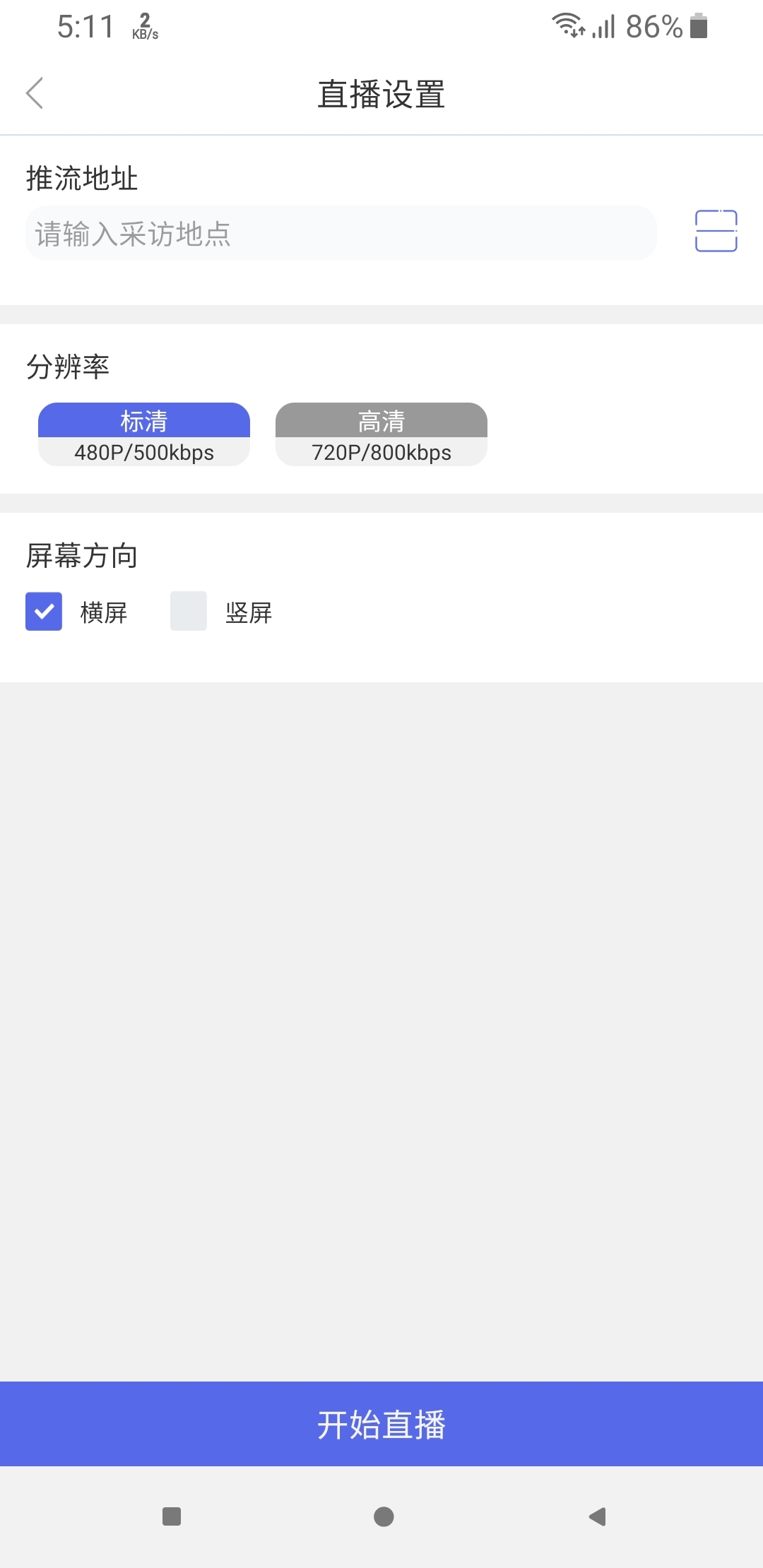The height and width of the screenshot is (1568, 763).
Task: Check the 竖屏 checkbox
Action: coord(189,611)
